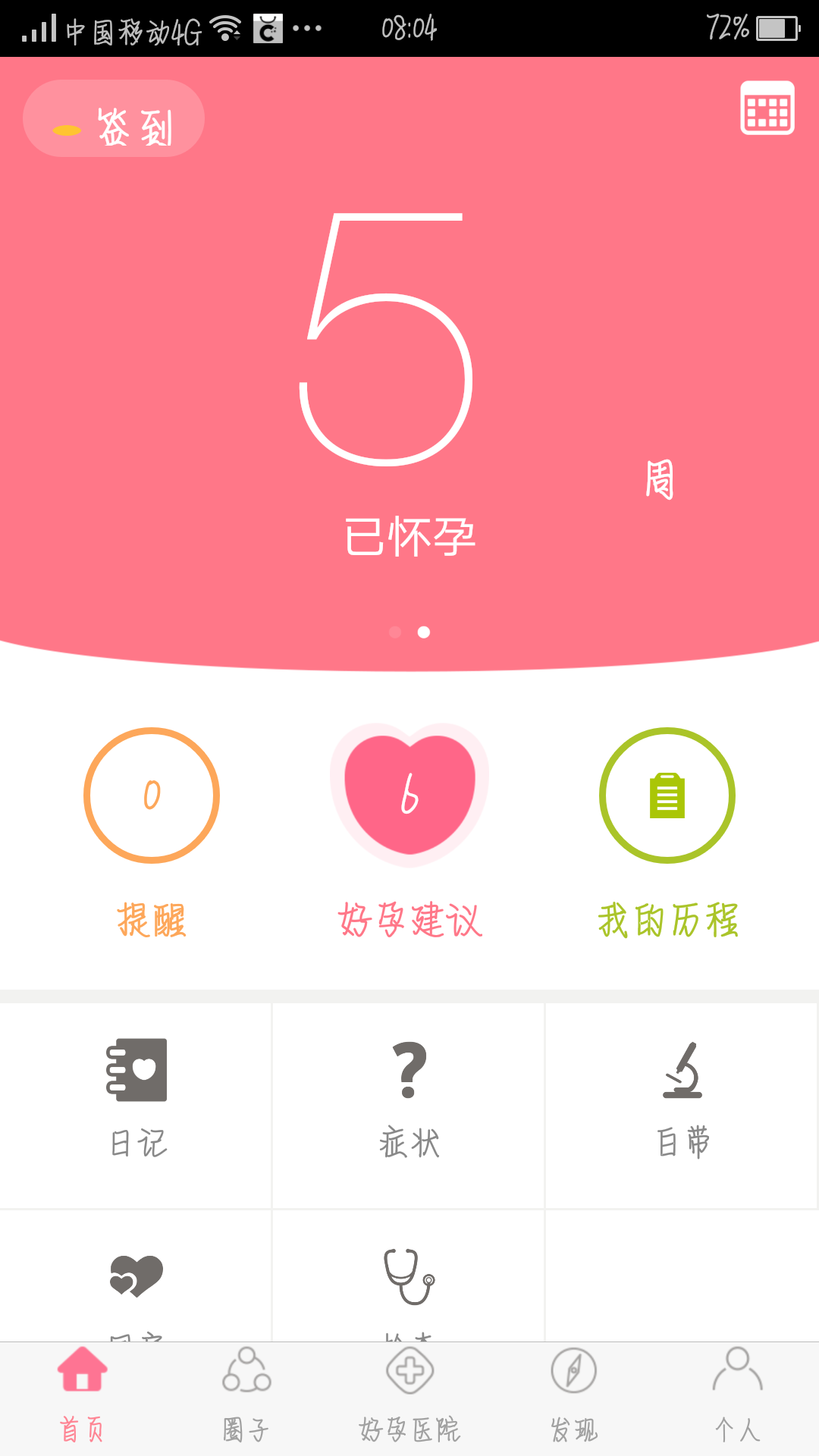819x1456 pixels.
Task: Tap the 签到 check-in button
Action: coord(114,119)
